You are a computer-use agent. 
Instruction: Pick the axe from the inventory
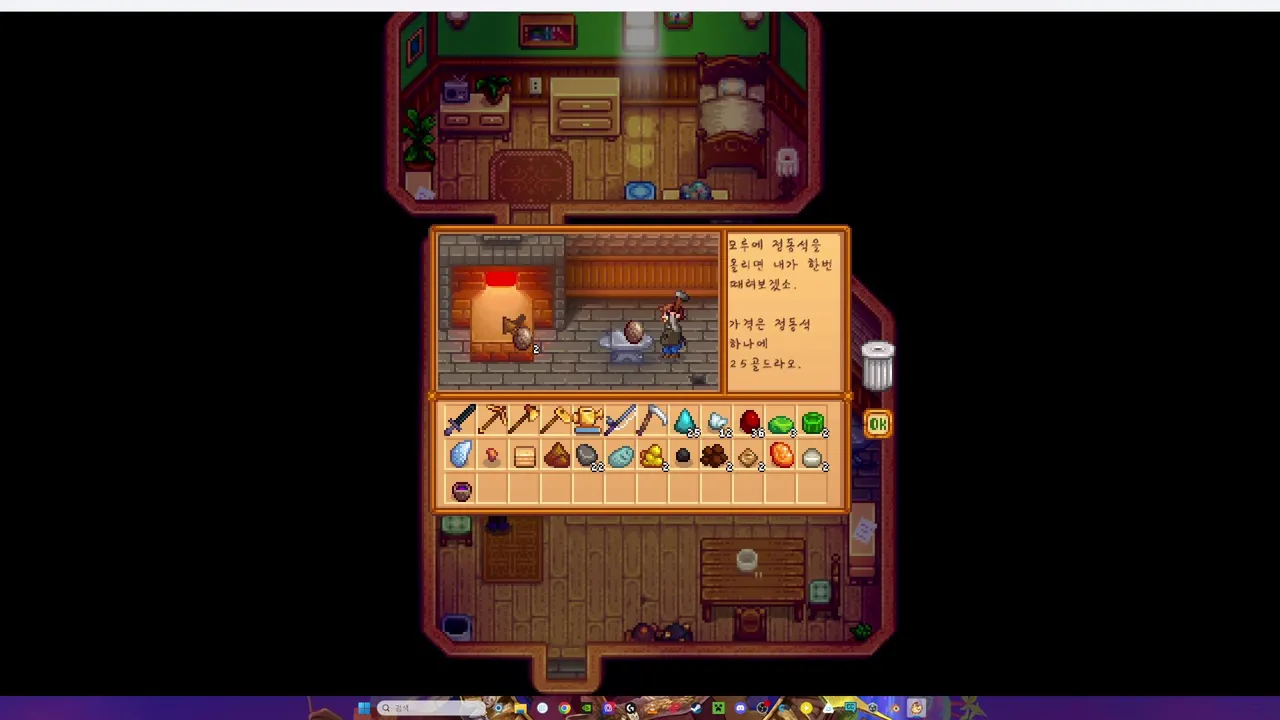(524, 423)
